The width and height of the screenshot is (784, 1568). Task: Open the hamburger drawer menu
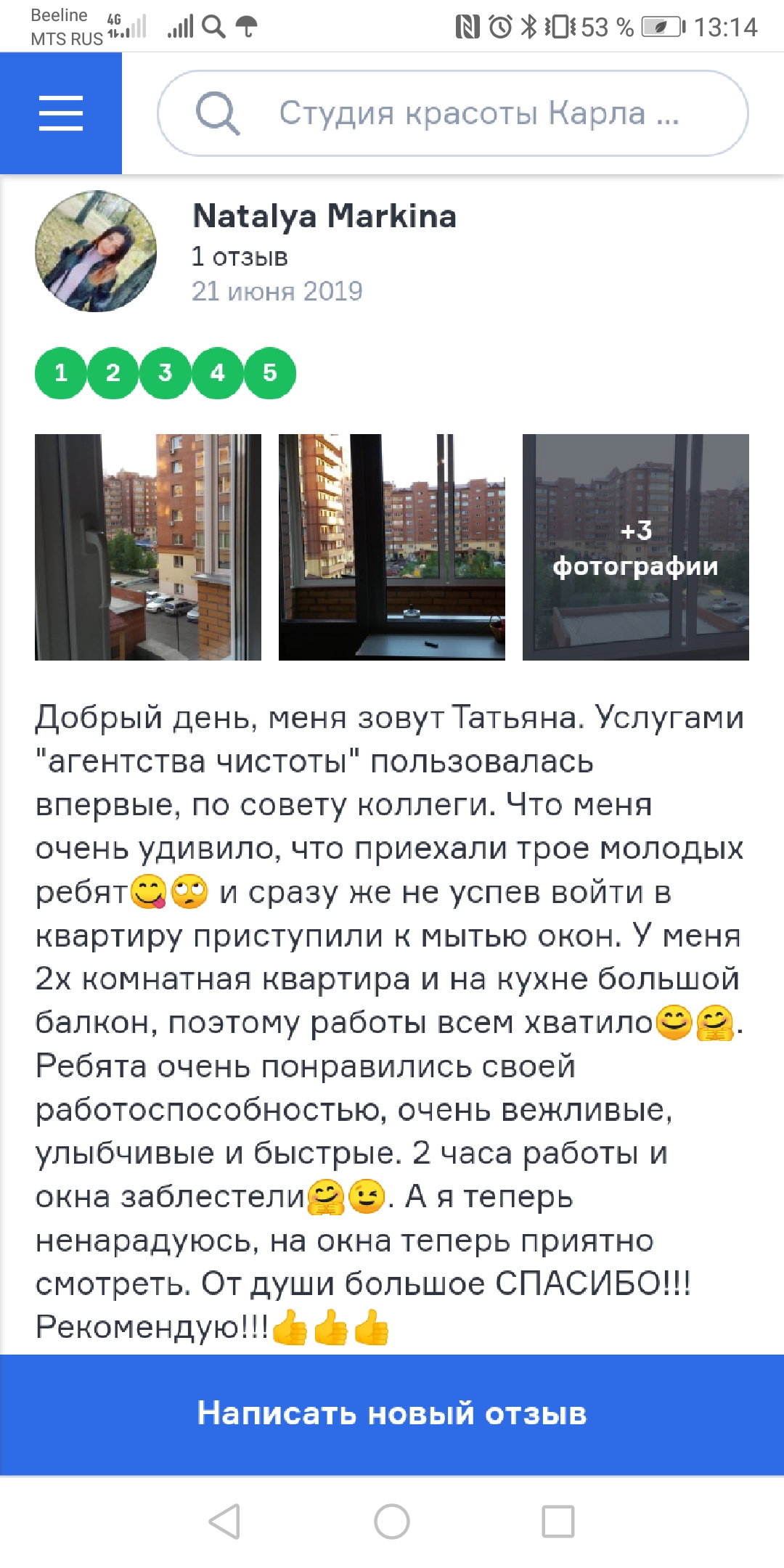(61, 113)
